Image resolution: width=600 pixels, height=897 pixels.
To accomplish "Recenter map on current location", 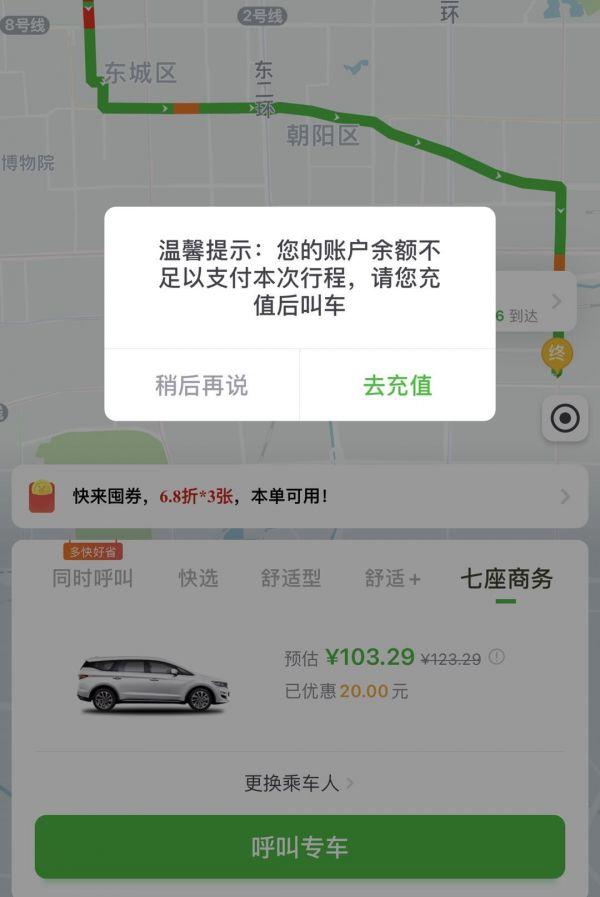I will tap(565, 418).
